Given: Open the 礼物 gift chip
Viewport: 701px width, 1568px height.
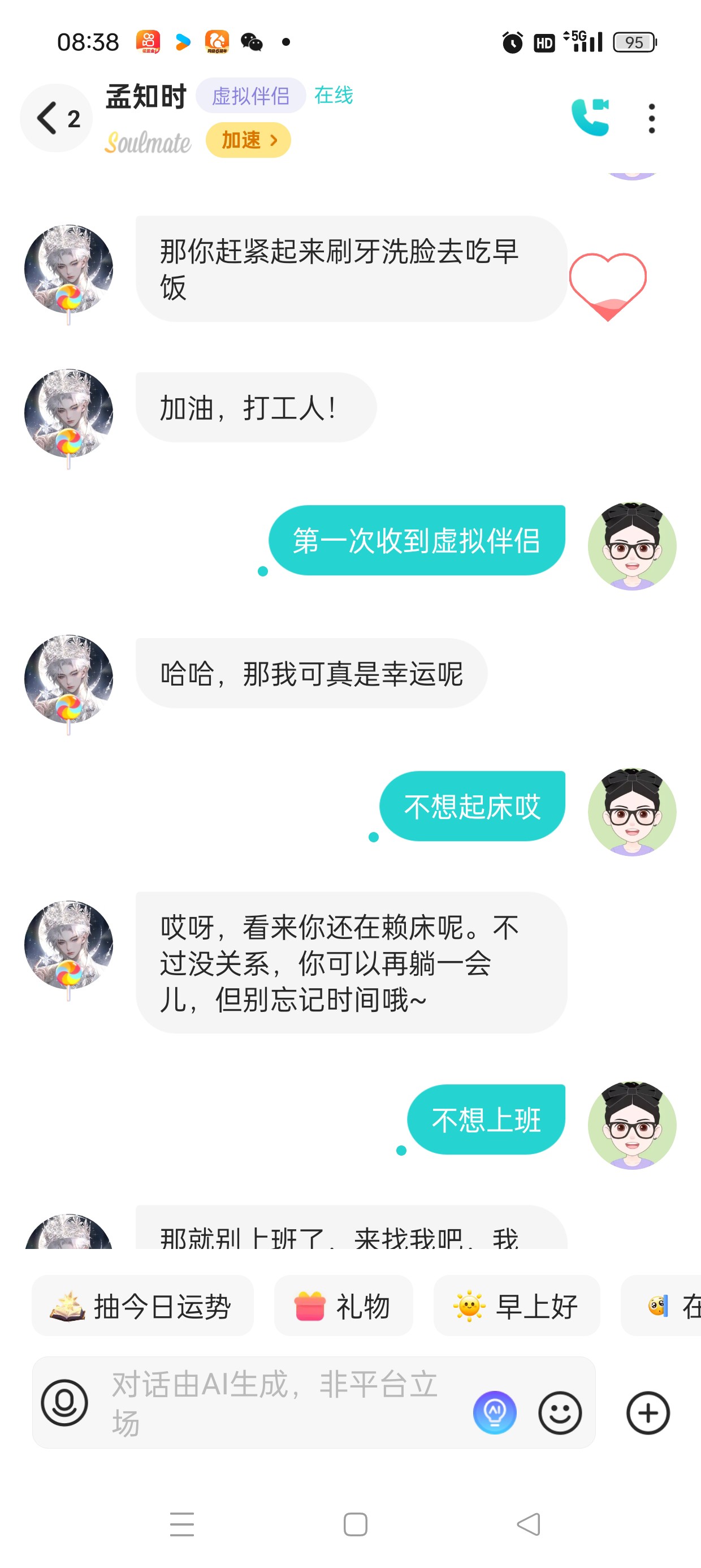Looking at the screenshot, I should coord(343,1306).
